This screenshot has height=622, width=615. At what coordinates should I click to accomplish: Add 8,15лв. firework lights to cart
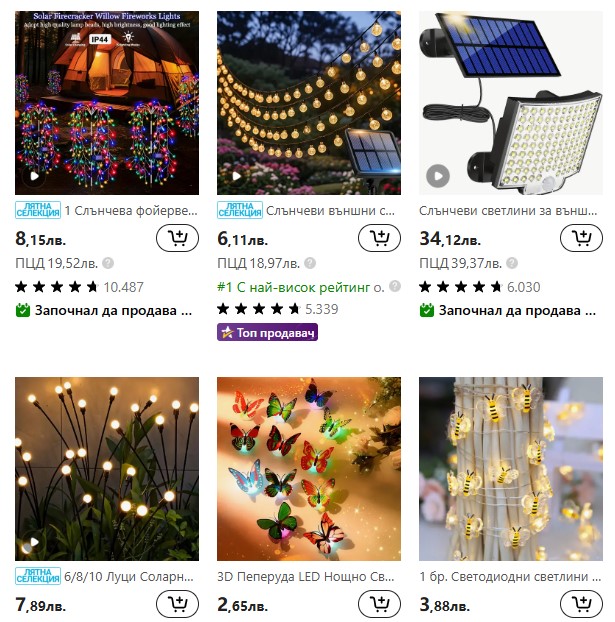tap(177, 238)
